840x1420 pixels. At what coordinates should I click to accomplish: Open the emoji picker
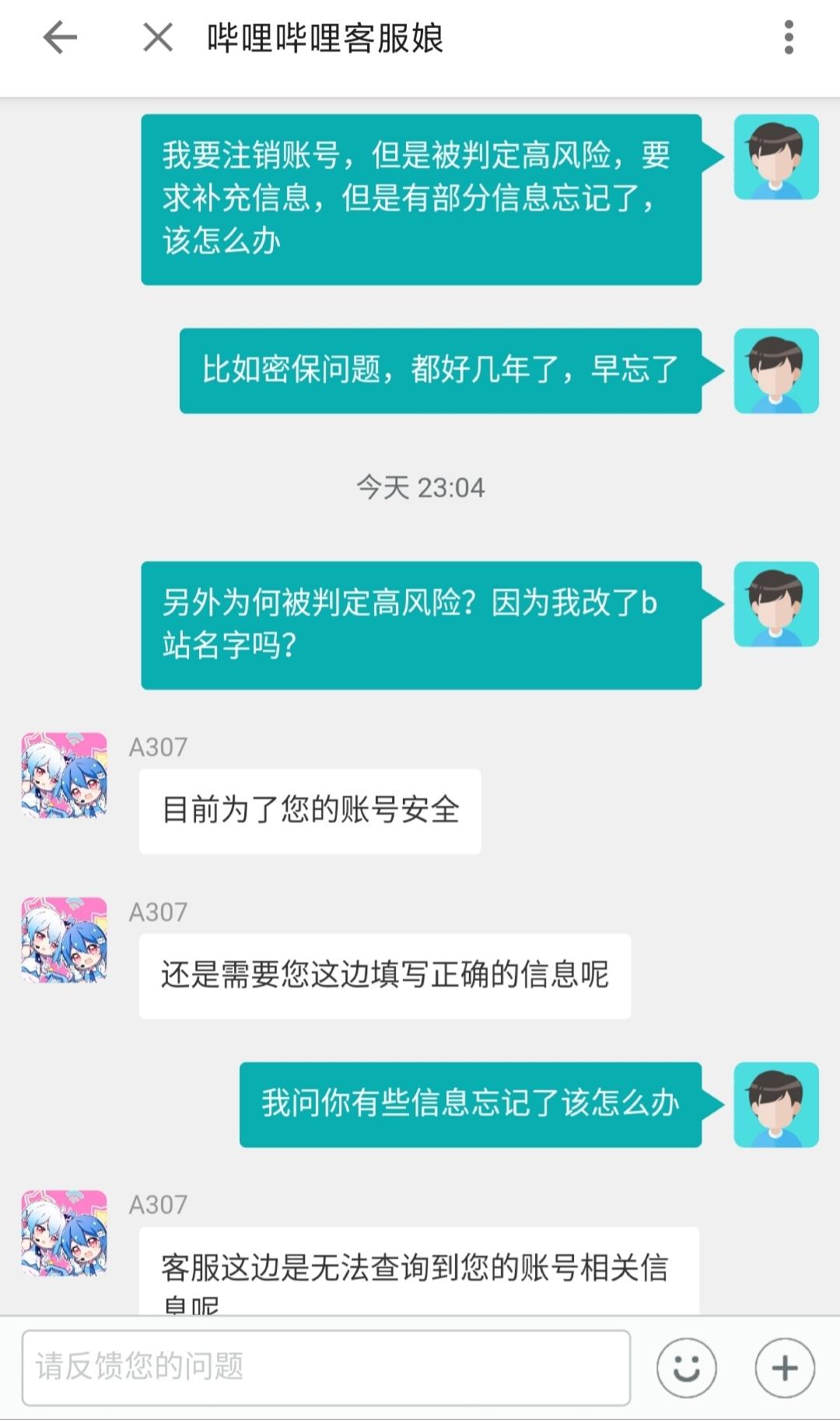coord(686,1368)
